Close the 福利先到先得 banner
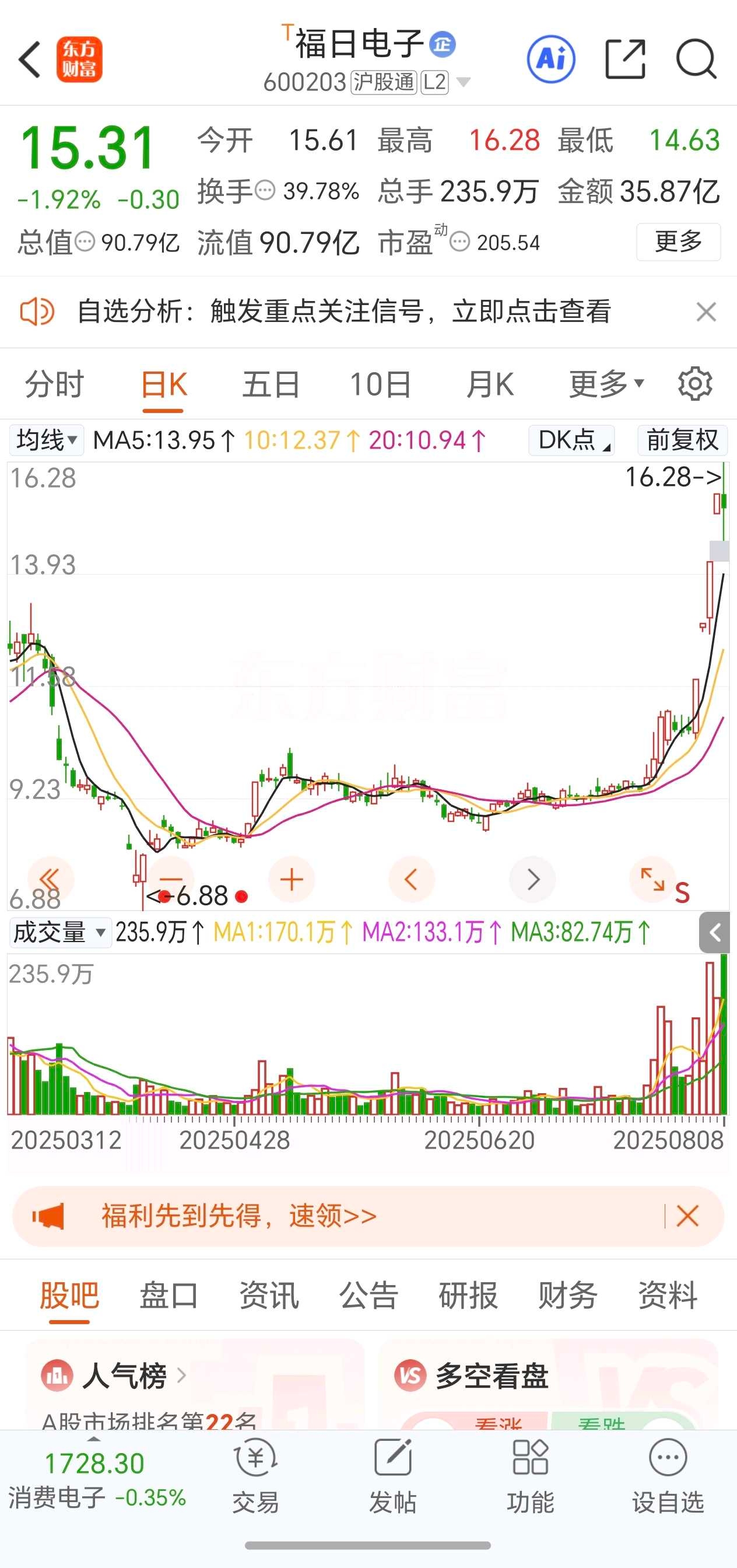Screen dimensions: 737x1568 click(687, 1216)
